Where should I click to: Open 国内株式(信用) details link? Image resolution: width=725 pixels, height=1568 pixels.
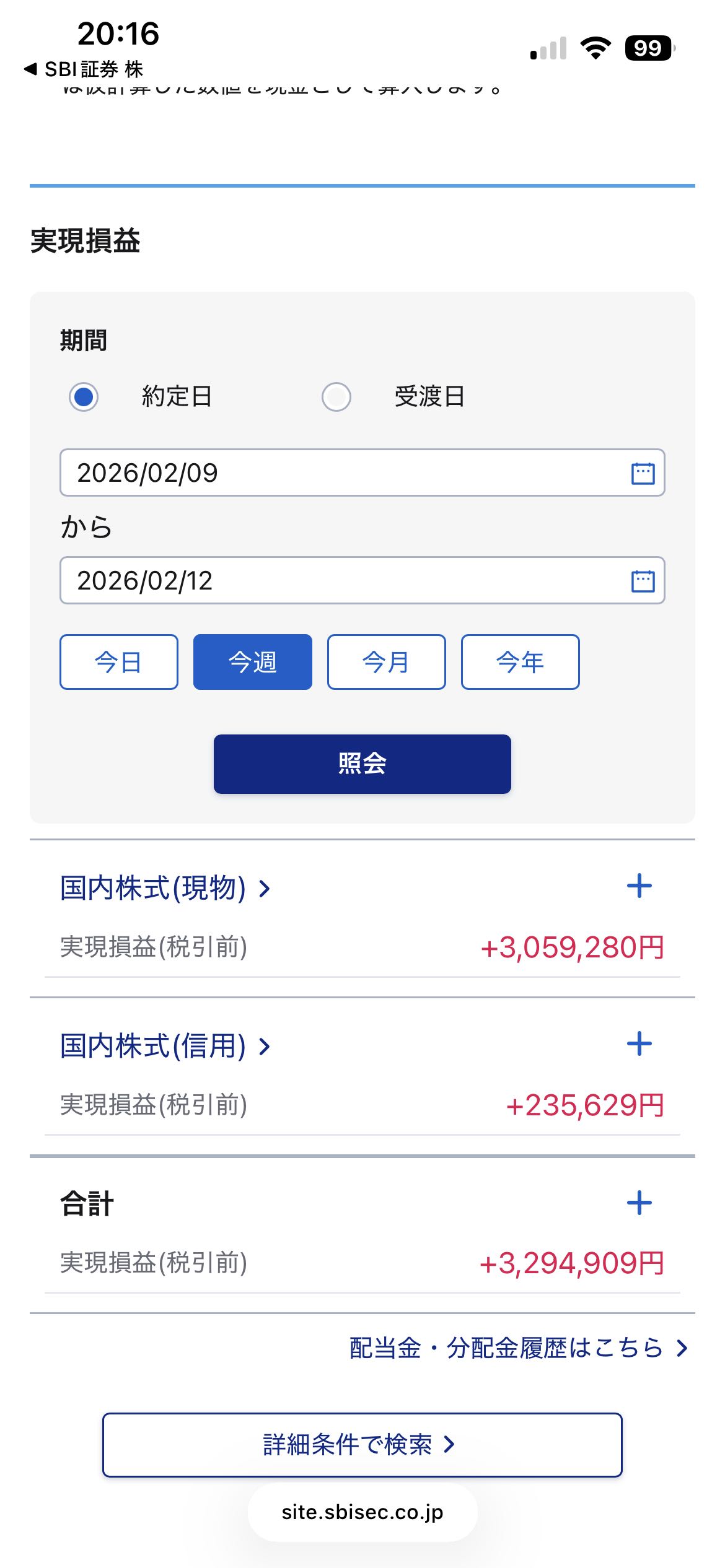pyautogui.click(x=165, y=1046)
